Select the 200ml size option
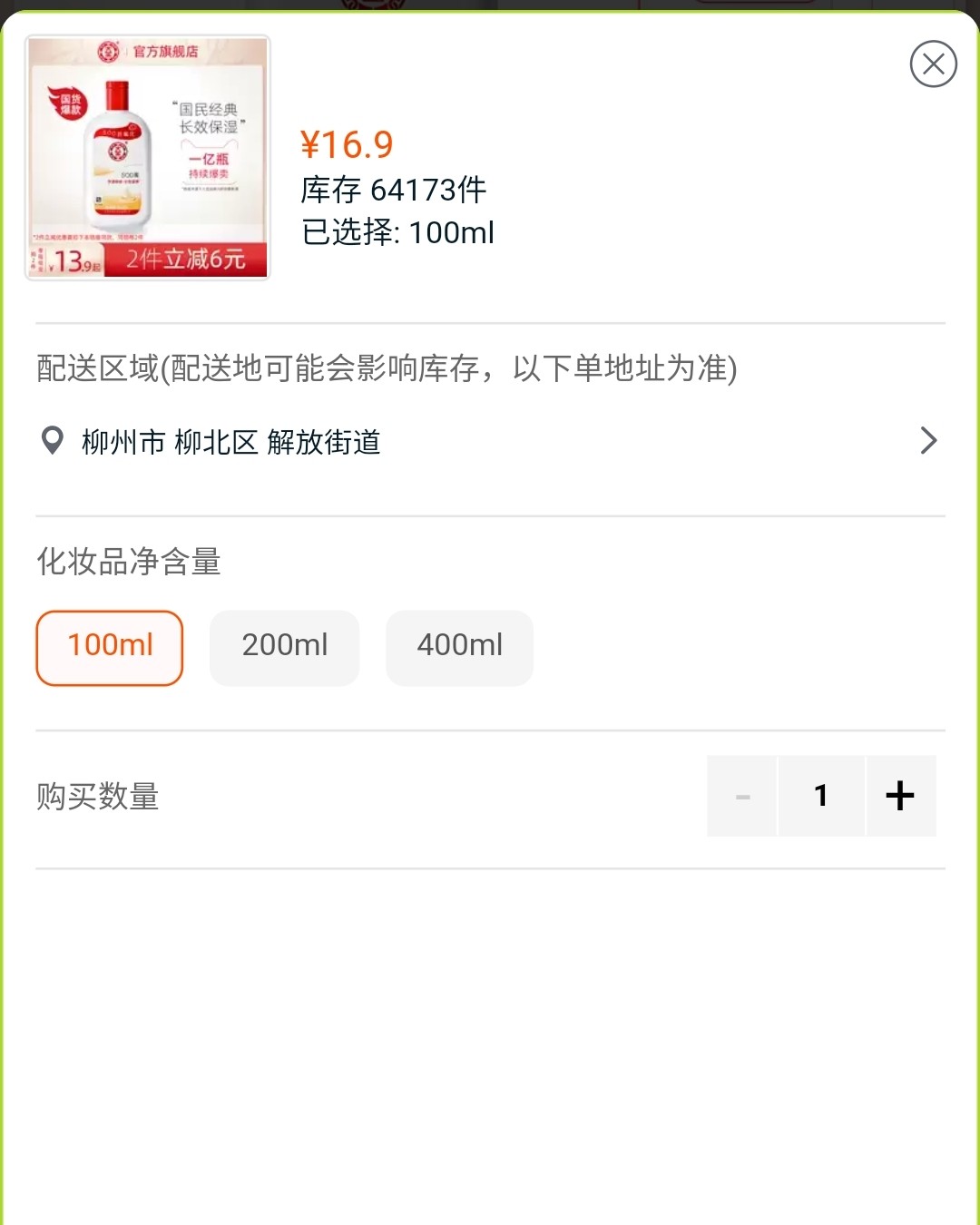 pos(284,648)
